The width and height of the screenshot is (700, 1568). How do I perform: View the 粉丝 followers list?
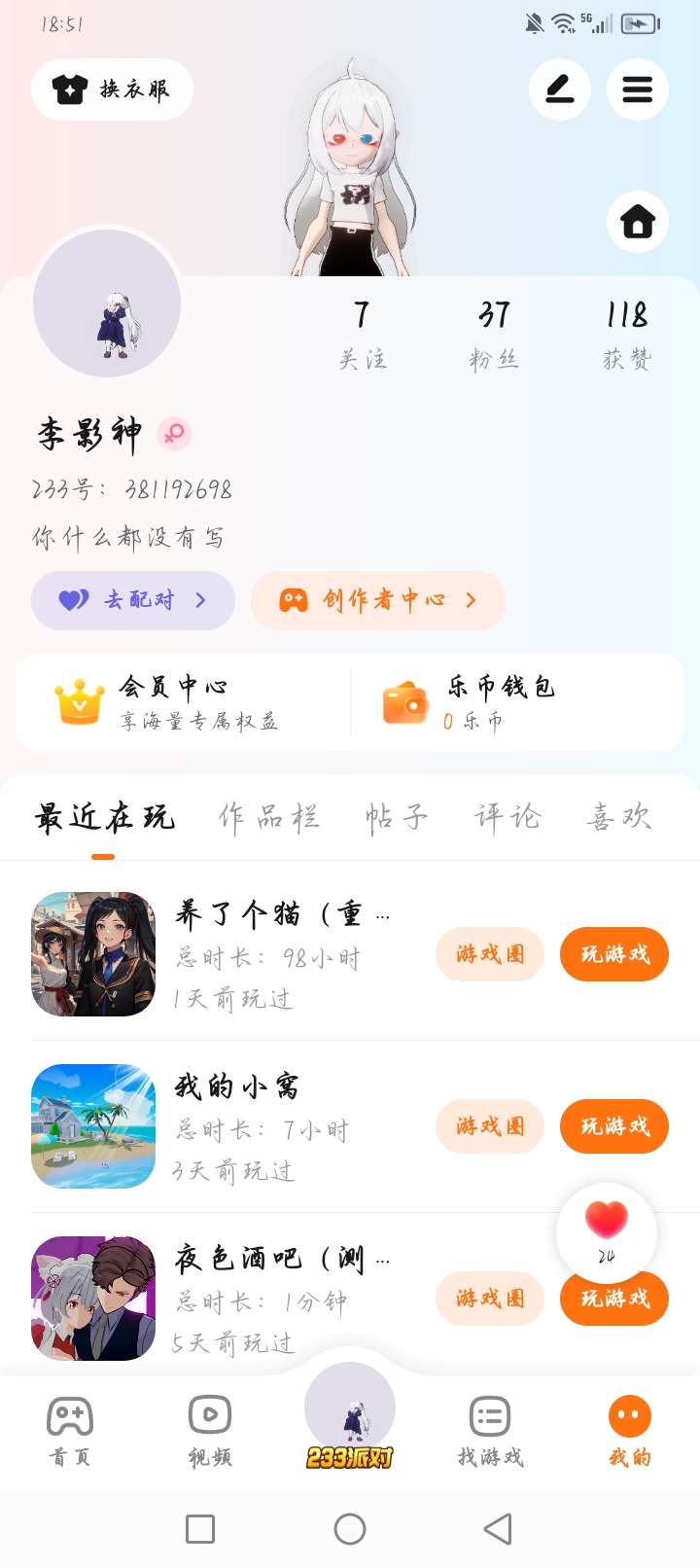coord(494,336)
